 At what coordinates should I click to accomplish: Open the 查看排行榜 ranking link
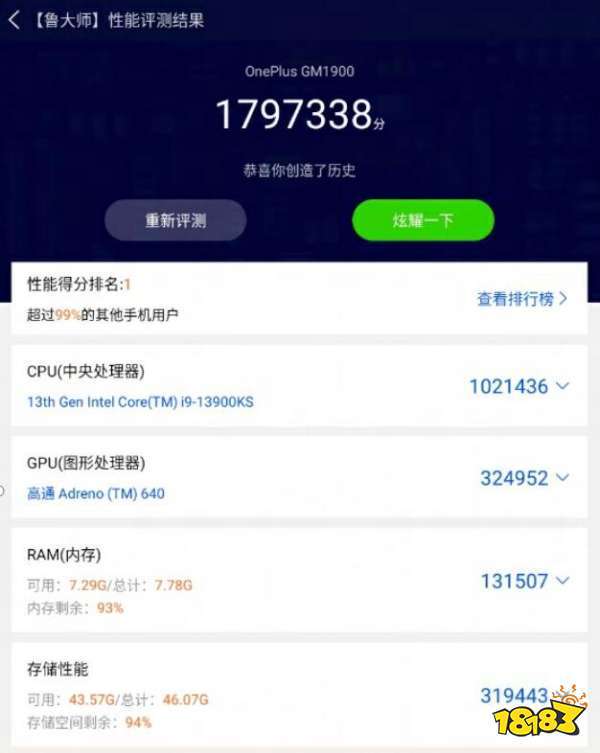pyautogui.click(x=522, y=298)
